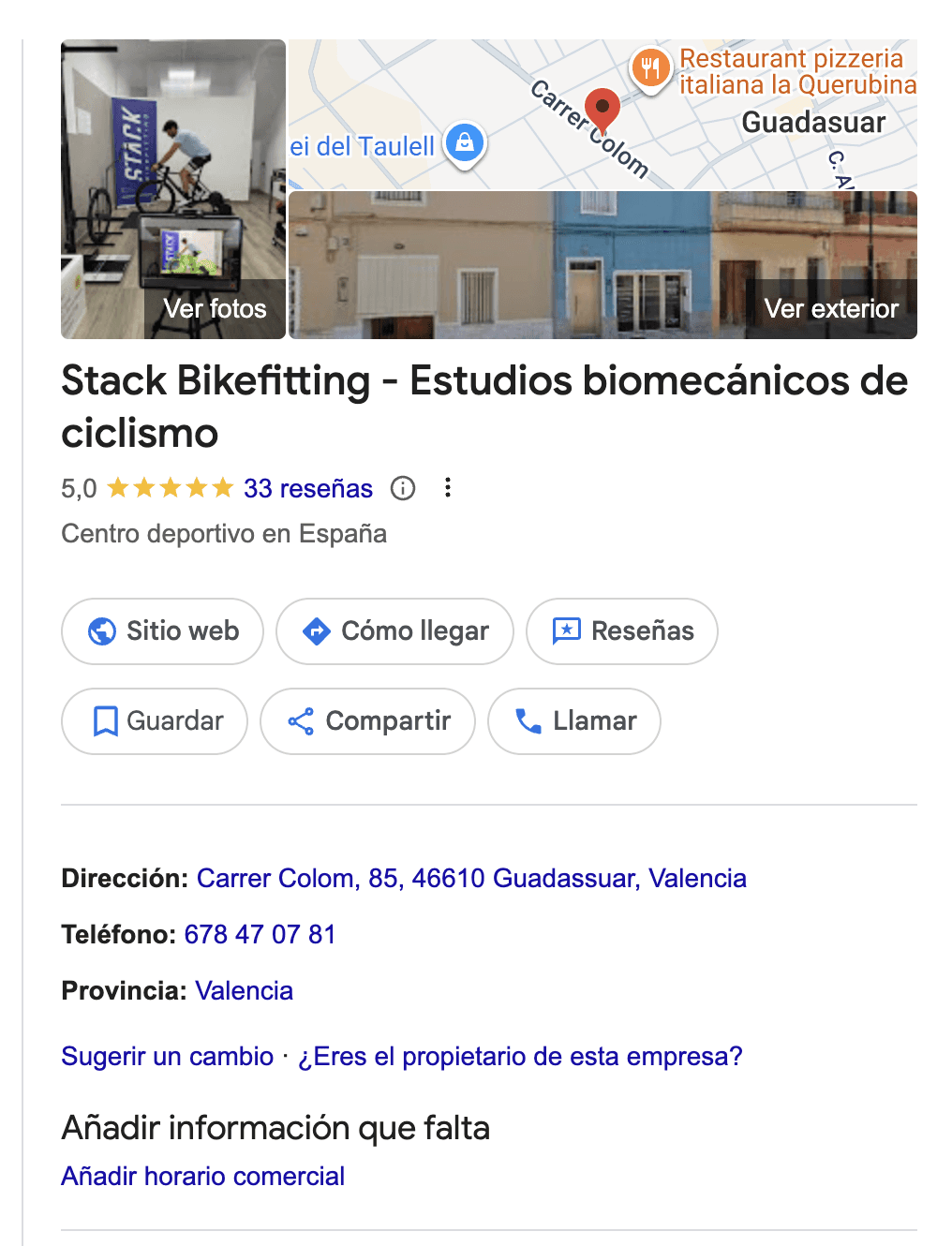This screenshot has height=1246, width=952.
Task: Open the three-dot options menu beside the rating
Action: pos(448,488)
